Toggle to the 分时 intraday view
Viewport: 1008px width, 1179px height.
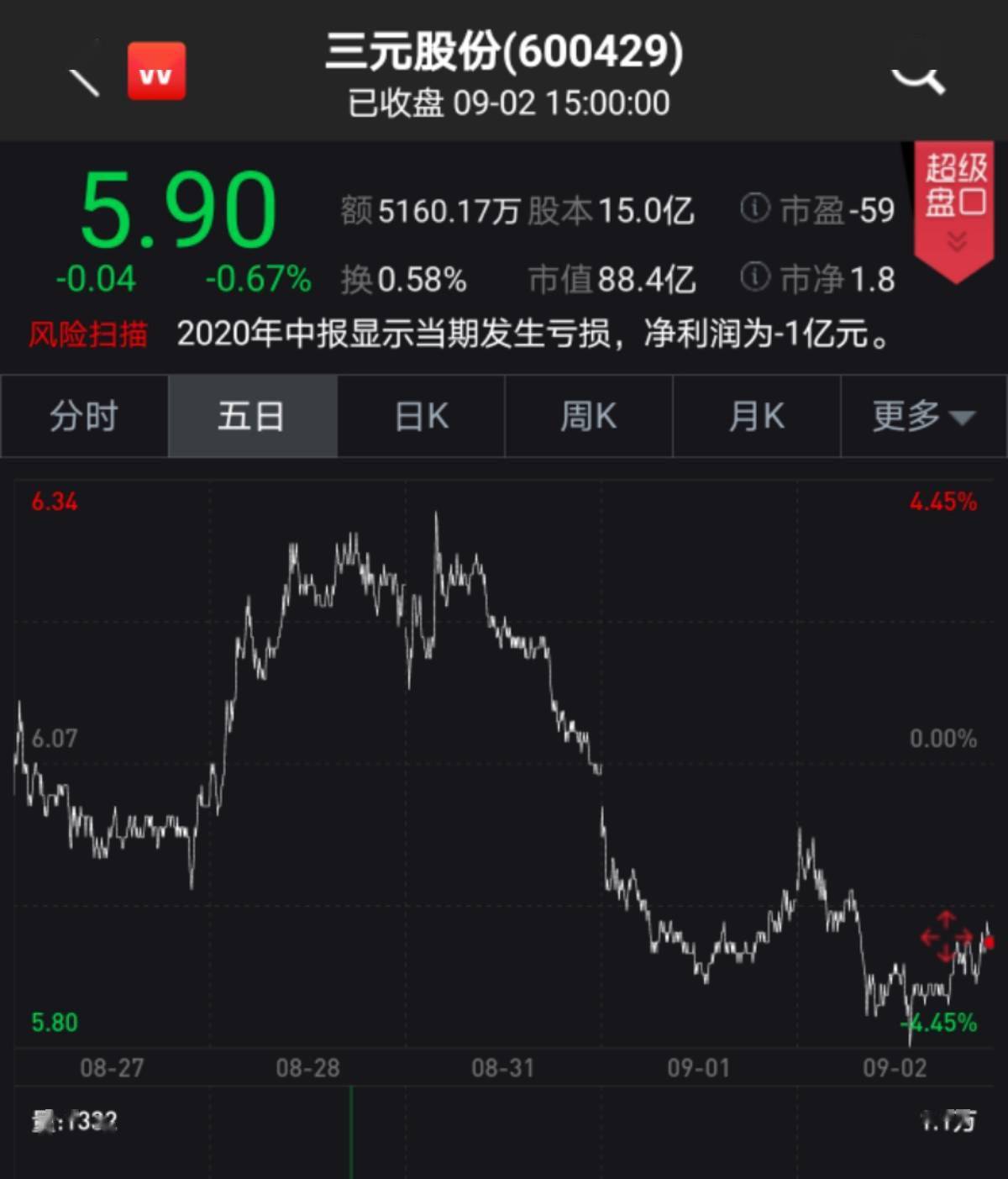coord(84,416)
